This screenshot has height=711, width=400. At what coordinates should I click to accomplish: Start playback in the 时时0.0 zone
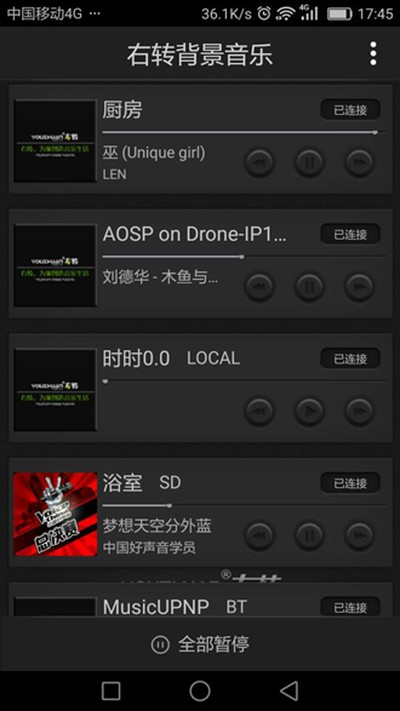[310, 412]
